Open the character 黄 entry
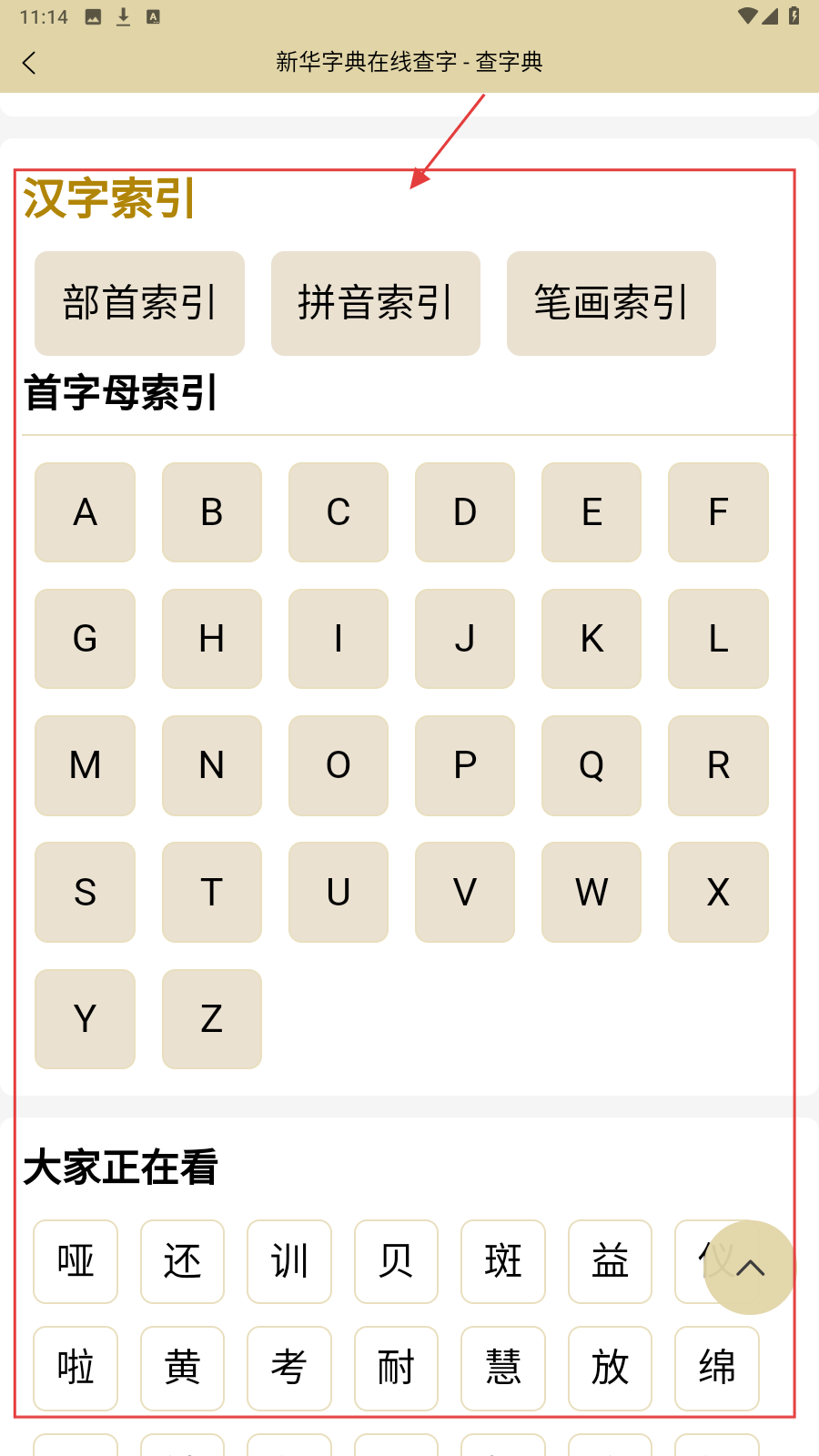819x1456 pixels. click(x=182, y=1368)
